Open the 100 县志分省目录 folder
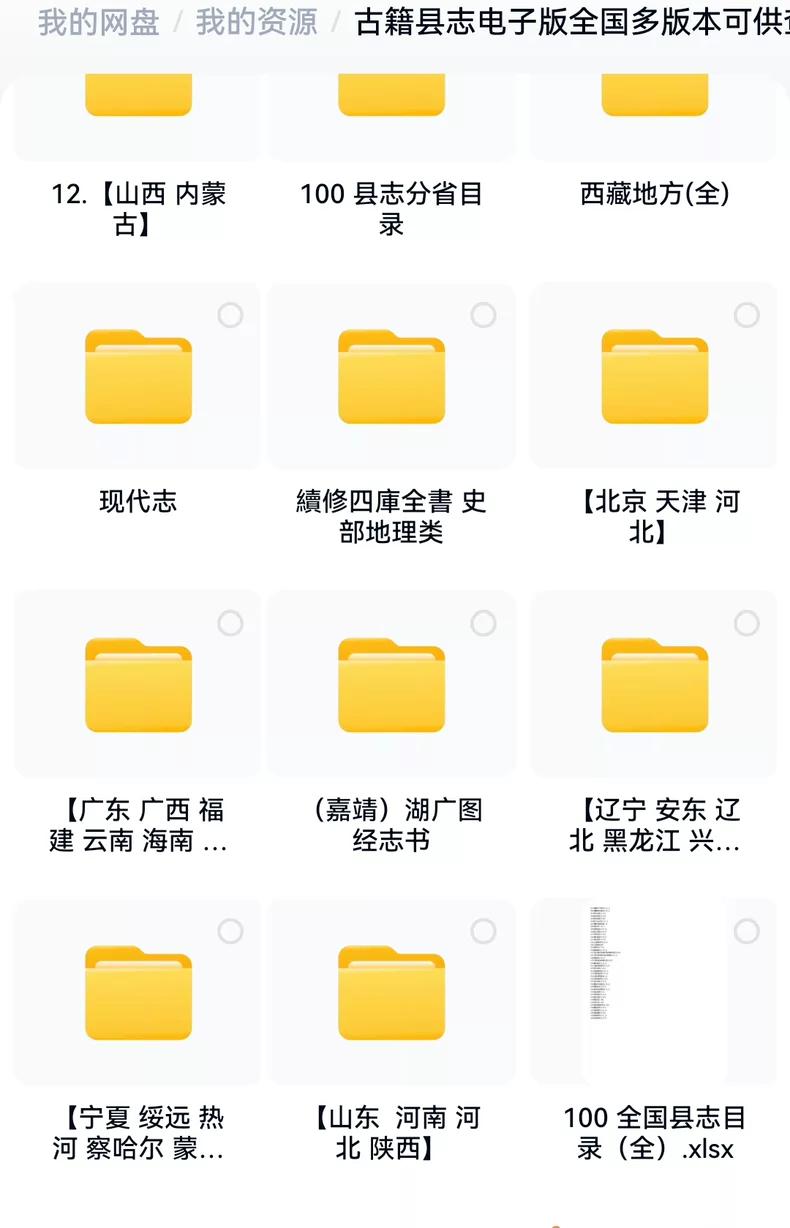The height and width of the screenshot is (1228, 790). coord(391,100)
